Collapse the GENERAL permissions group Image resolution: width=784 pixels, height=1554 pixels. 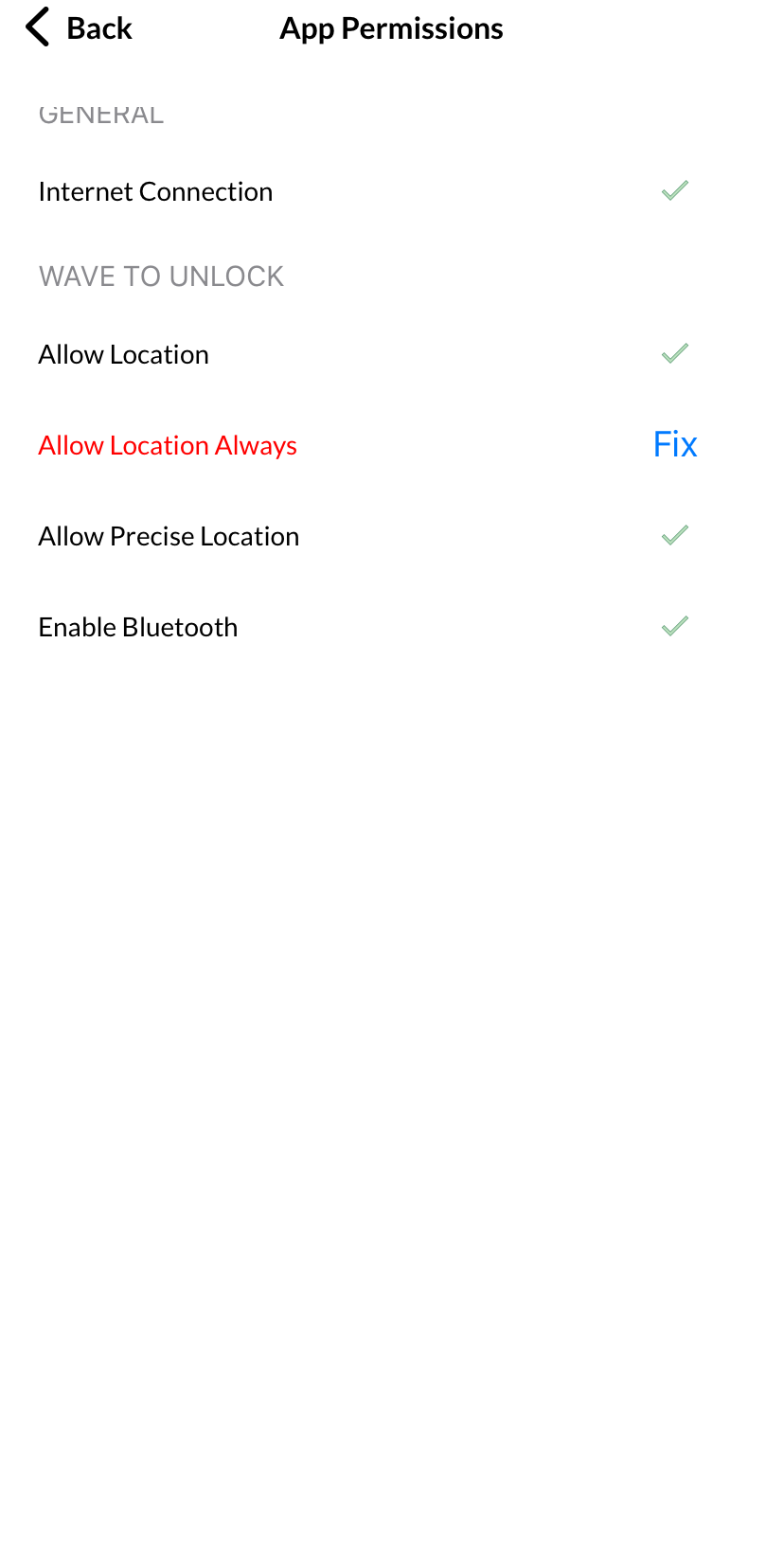point(100,113)
